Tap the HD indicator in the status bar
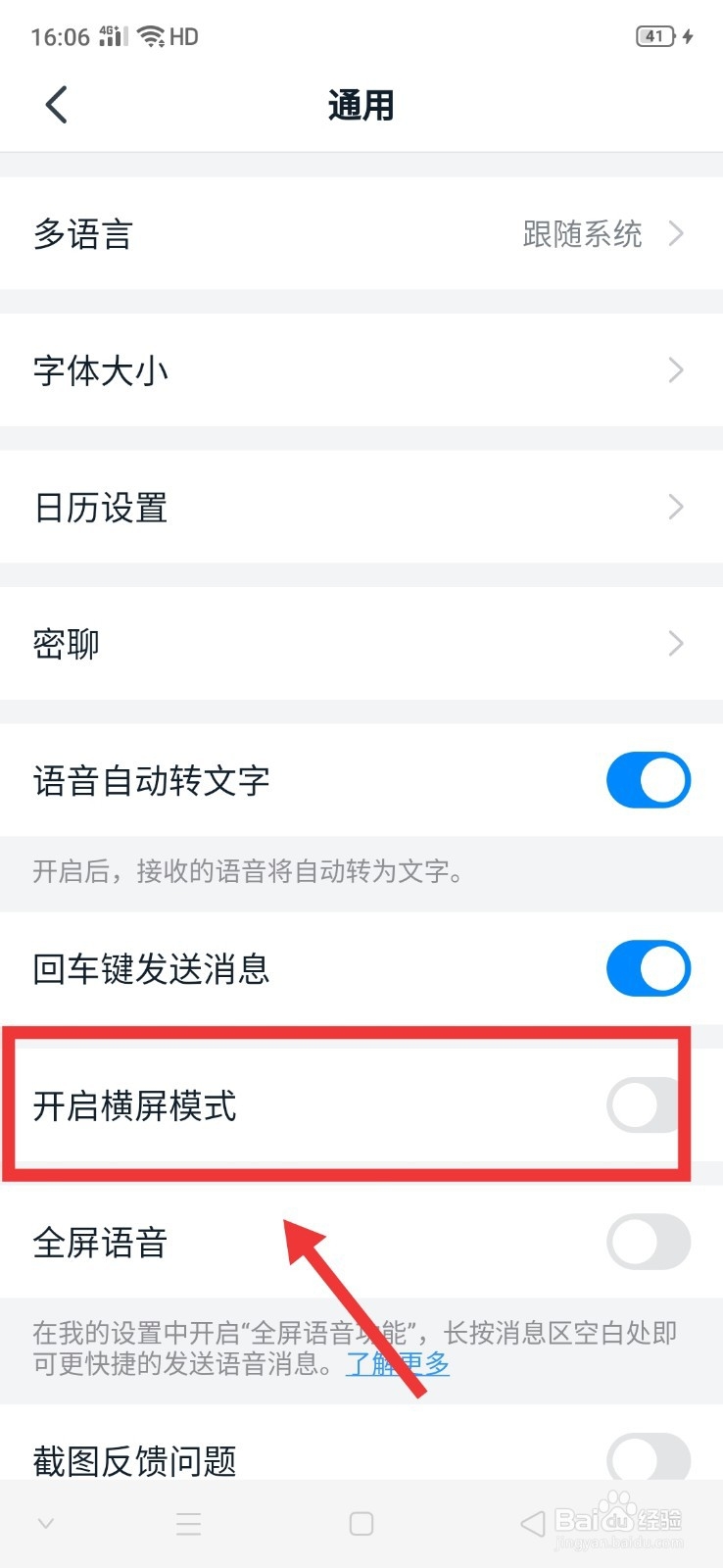The height and width of the screenshot is (1568, 723). pyautogui.click(x=182, y=35)
